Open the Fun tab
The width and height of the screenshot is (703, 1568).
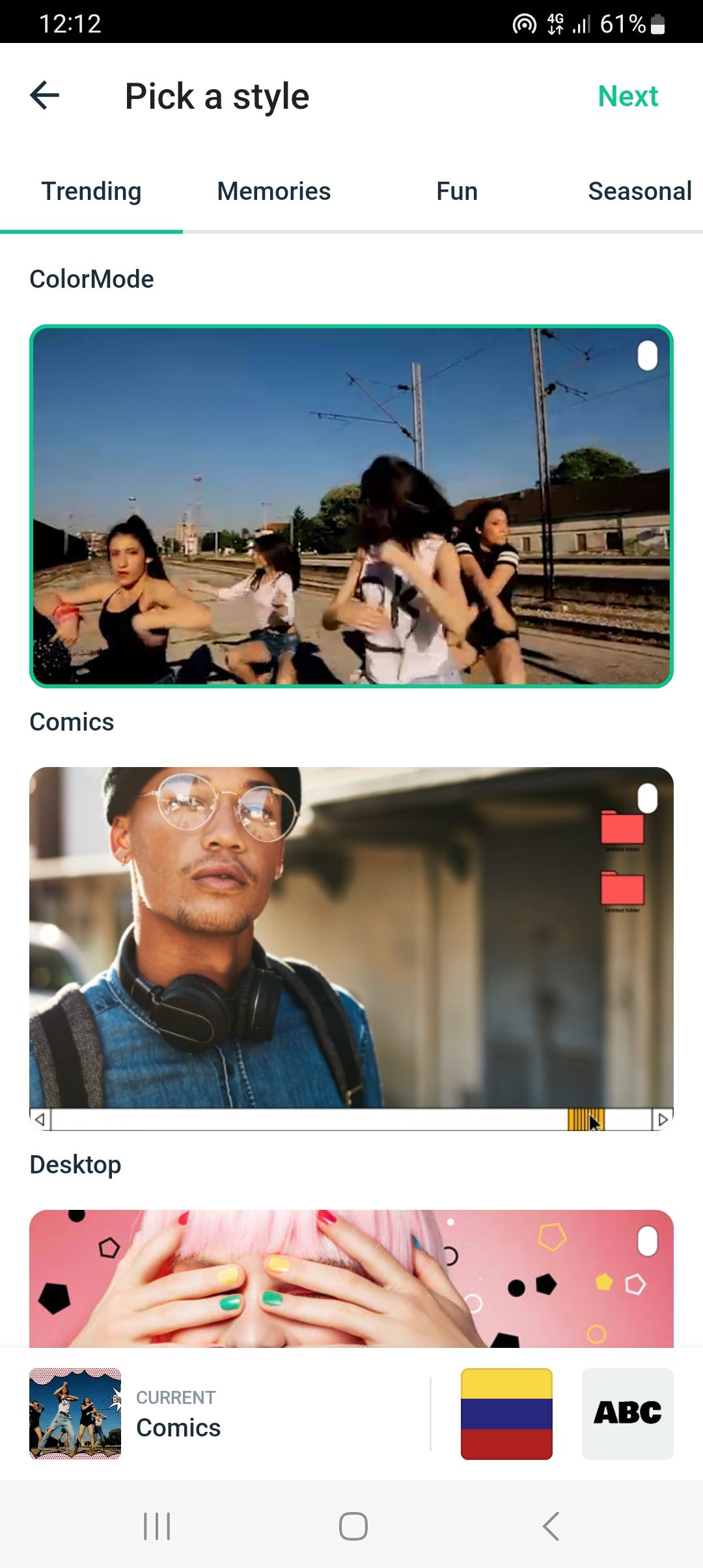[457, 191]
